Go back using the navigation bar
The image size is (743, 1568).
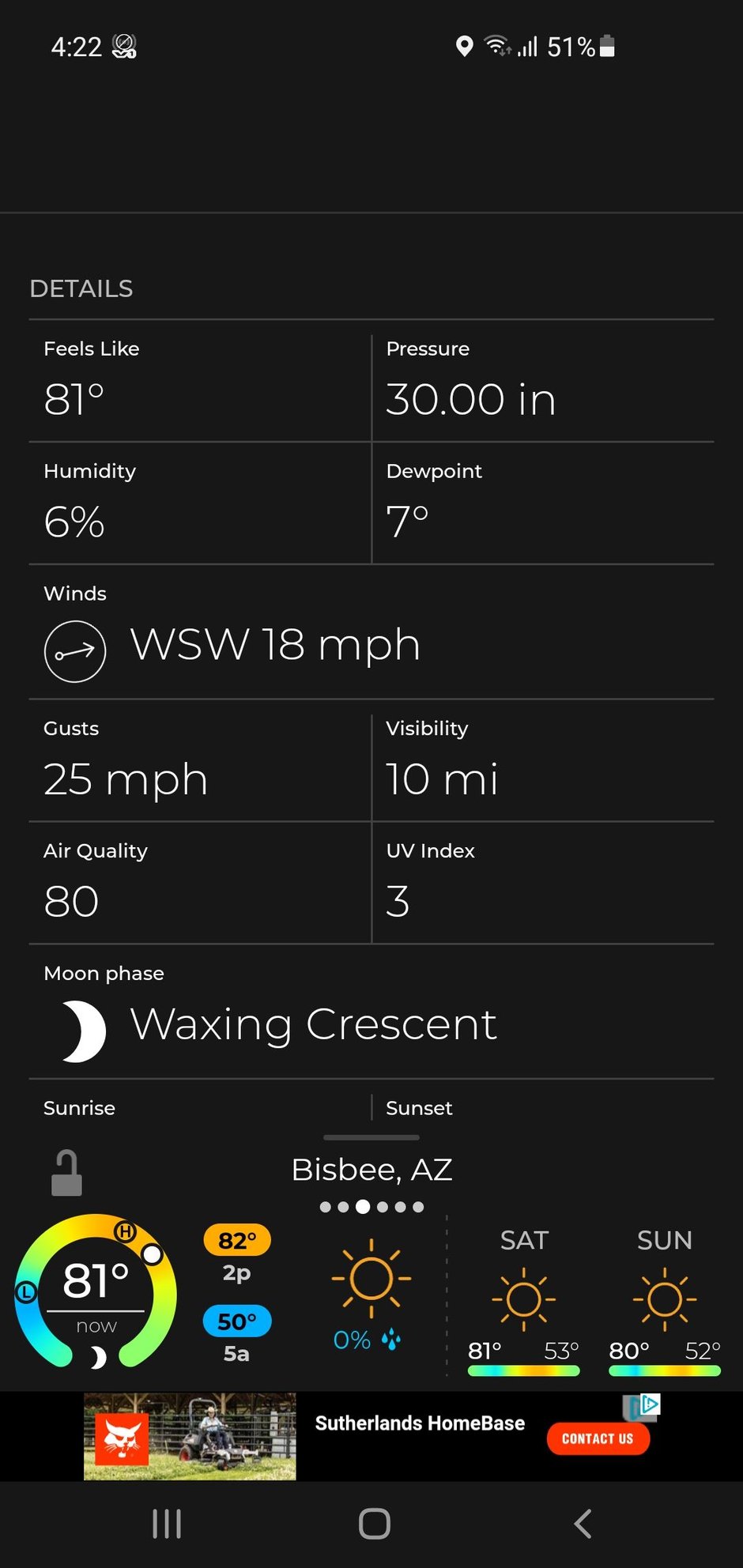click(x=583, y=1524)
